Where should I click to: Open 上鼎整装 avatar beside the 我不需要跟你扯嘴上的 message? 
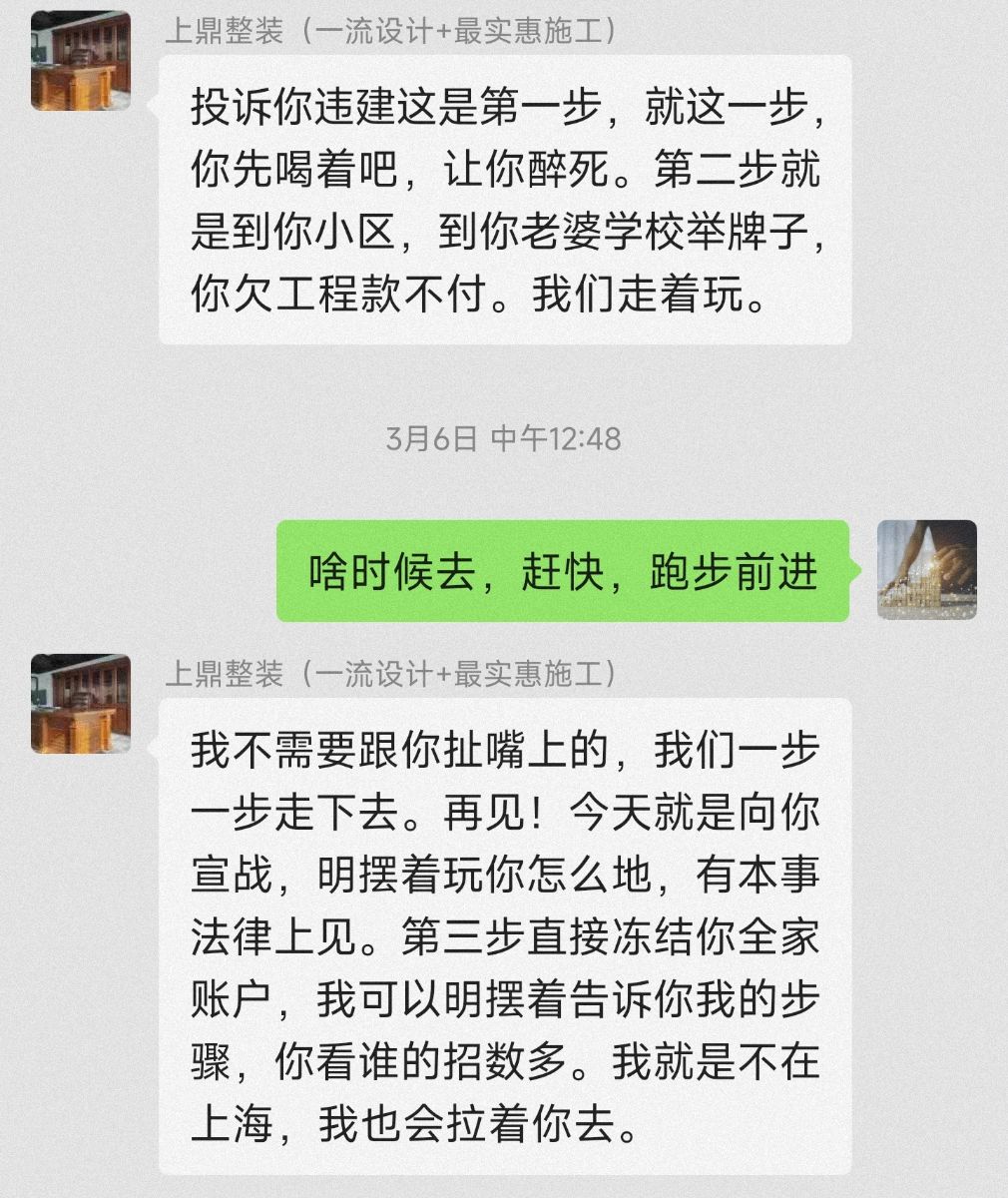pyautogui.click(x=81, y=704)
